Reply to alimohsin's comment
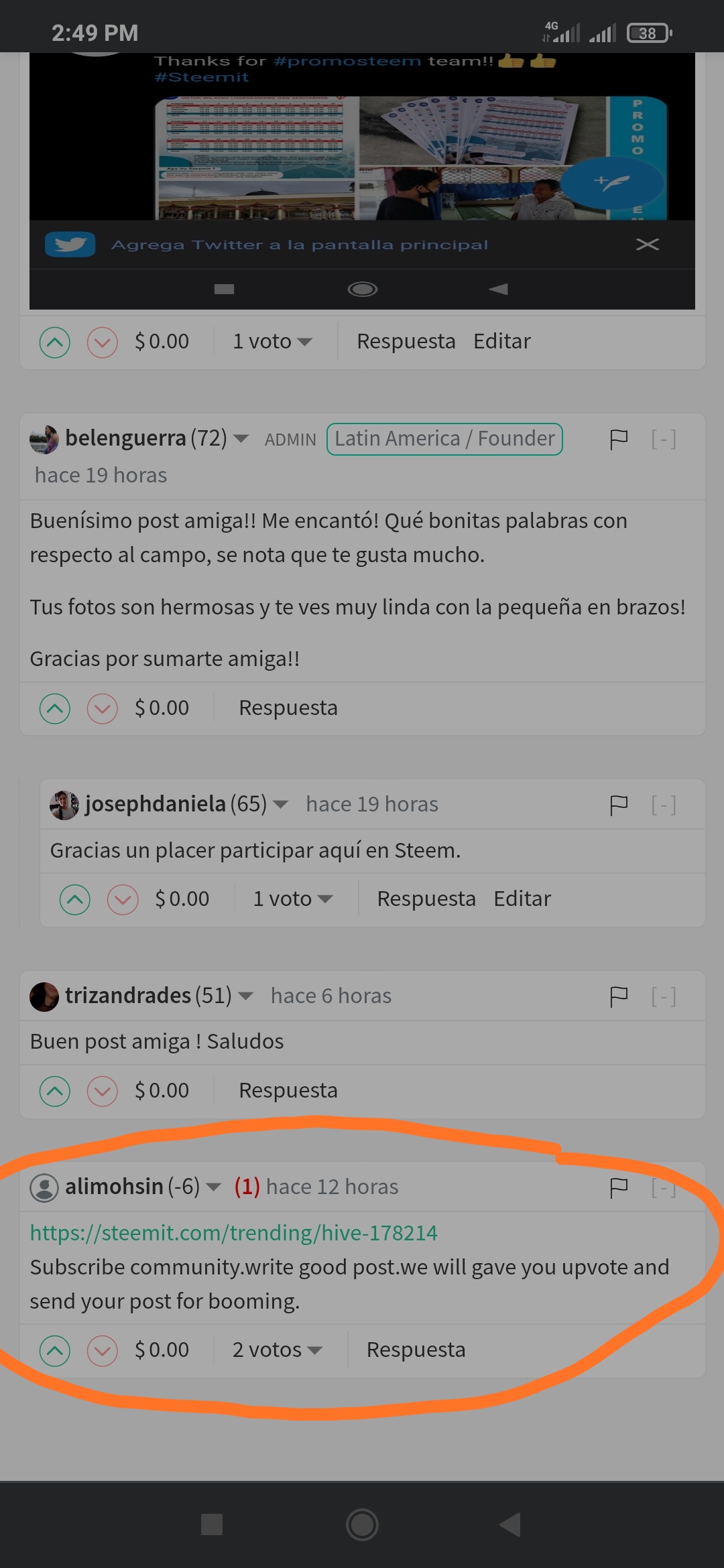This screenshot has height=1568, width=724. pyautogui.click(x=416, y=1350)
